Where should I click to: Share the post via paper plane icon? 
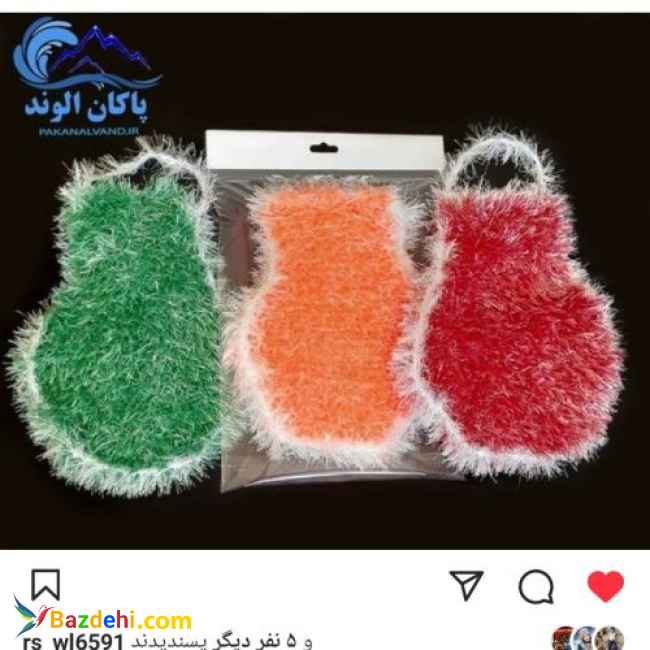(466, 586)
